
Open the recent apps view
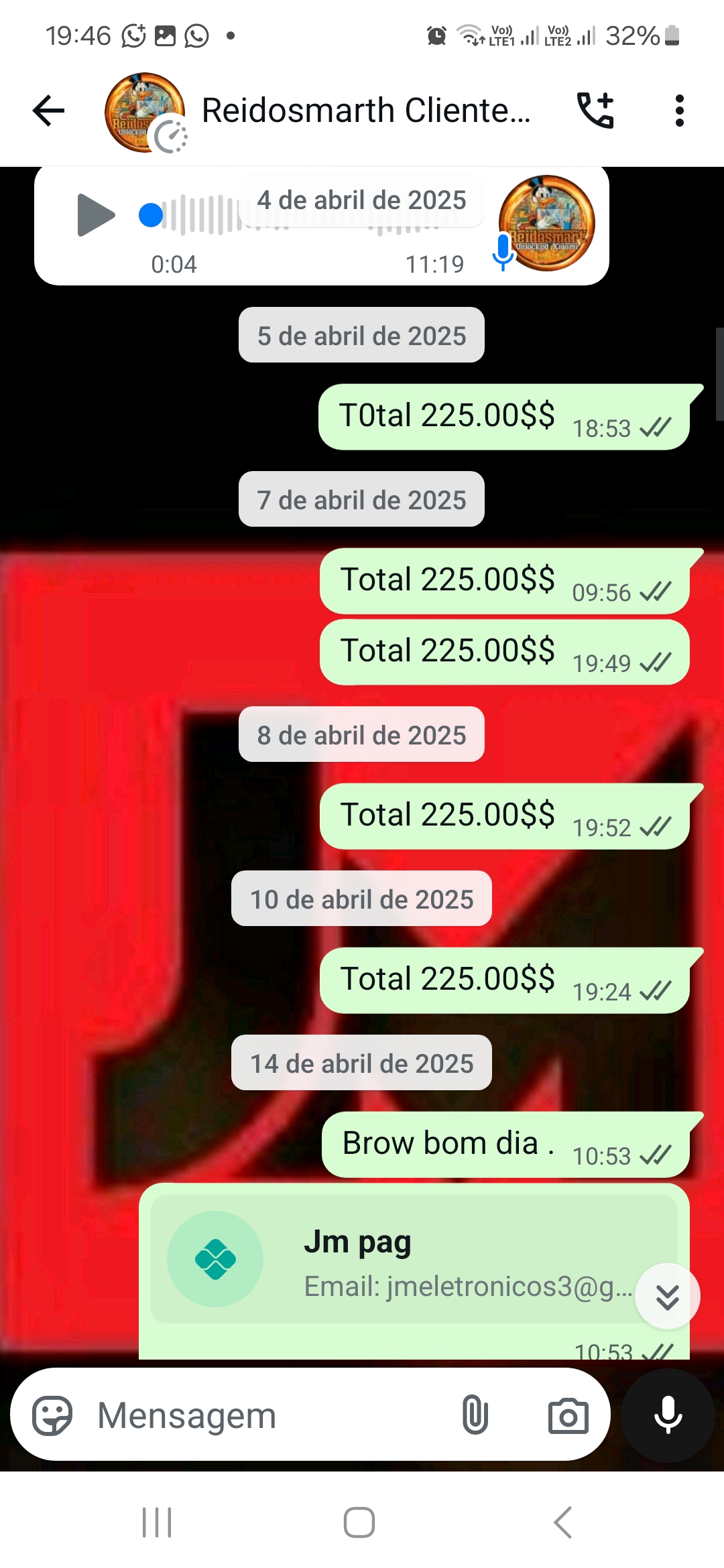point(157,1522)
